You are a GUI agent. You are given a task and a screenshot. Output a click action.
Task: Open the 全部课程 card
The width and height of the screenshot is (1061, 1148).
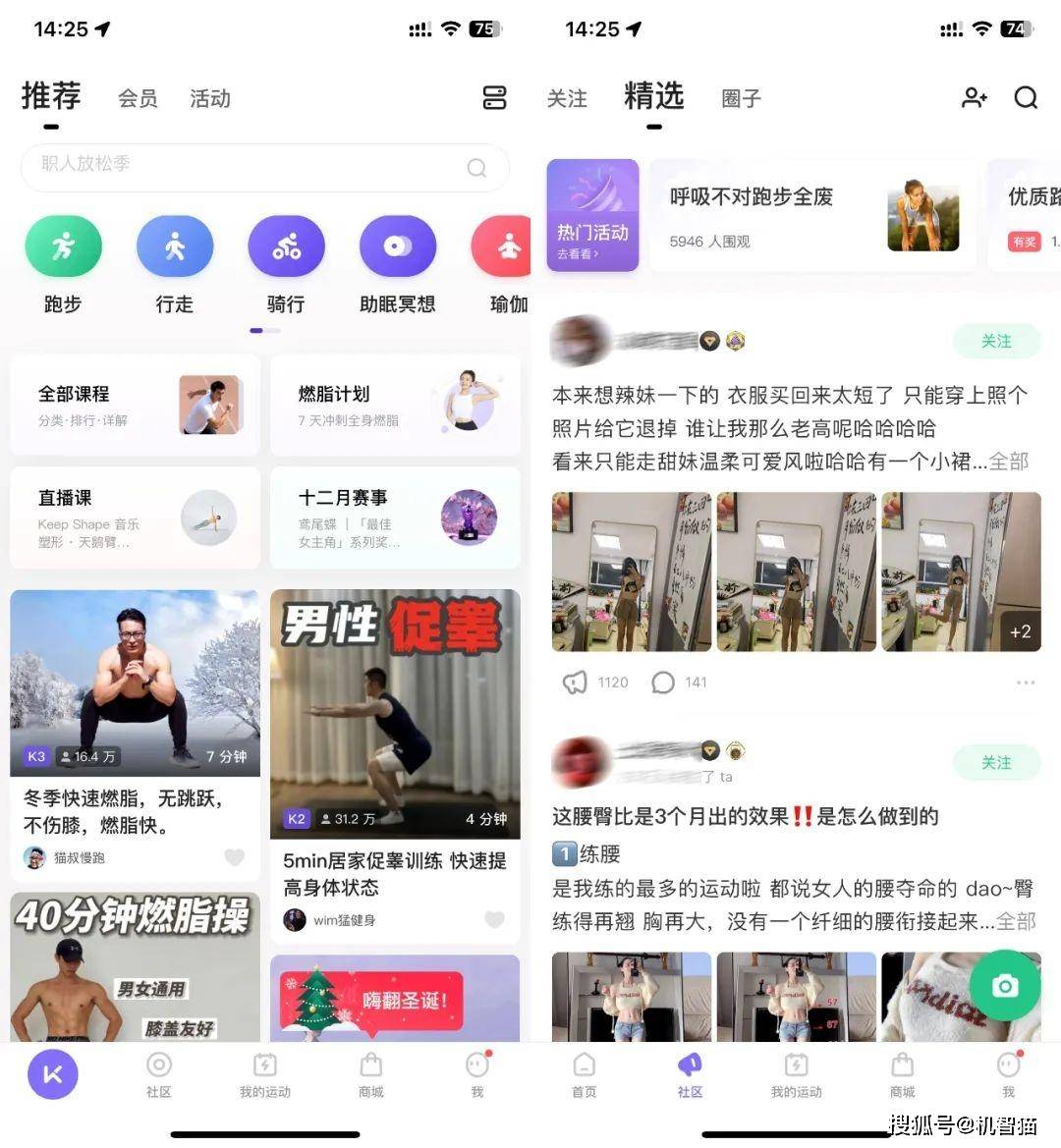(x=136, y=405)
